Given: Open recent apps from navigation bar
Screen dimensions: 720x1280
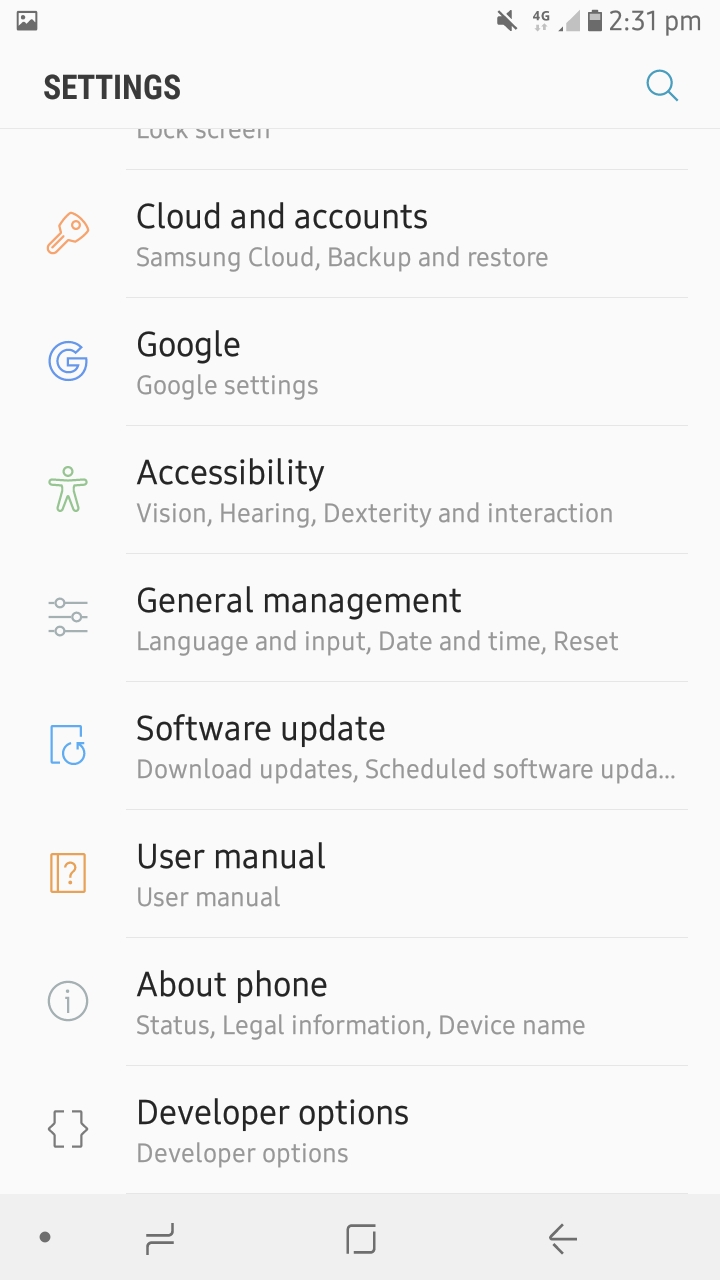Looking at the screenshot, I should coord(160,1240).
